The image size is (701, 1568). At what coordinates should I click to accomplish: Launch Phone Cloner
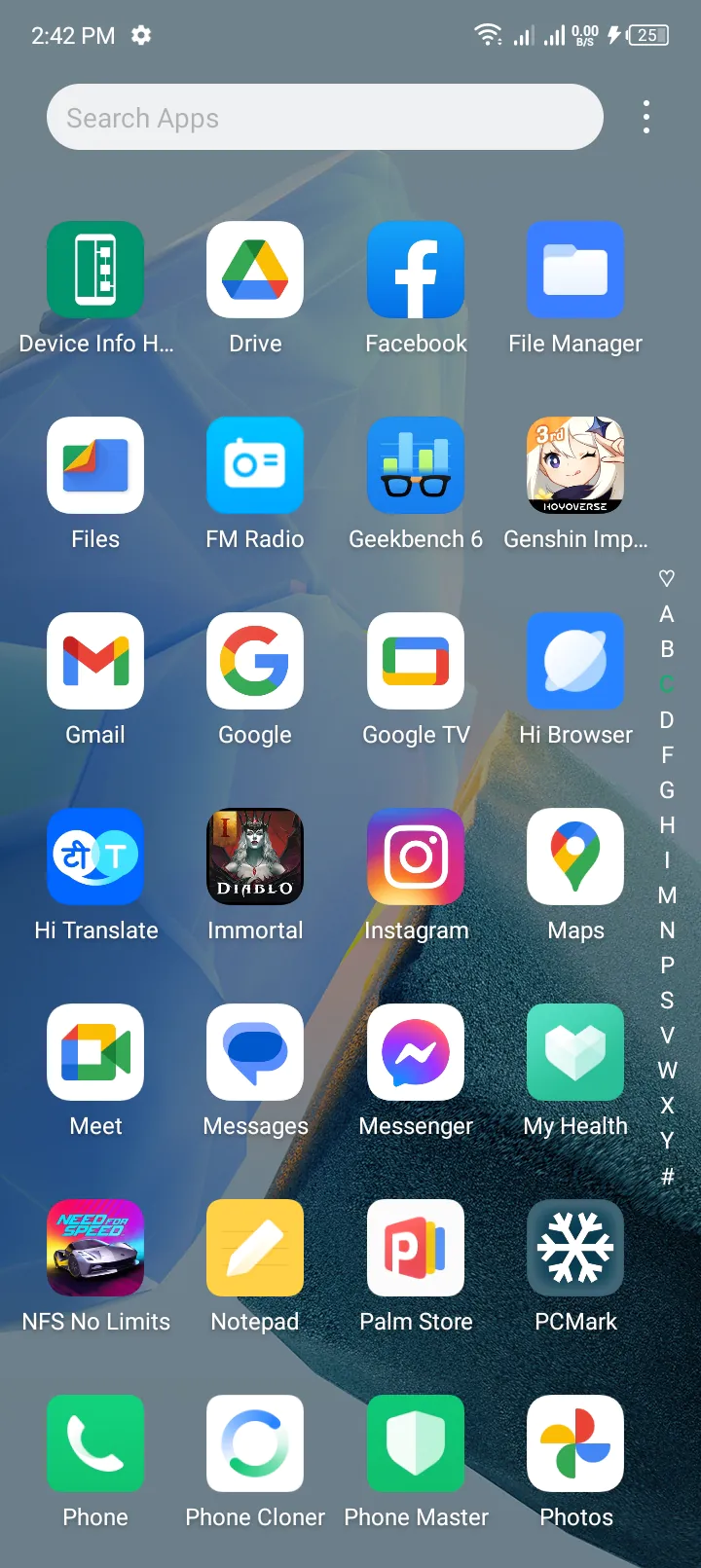tap(255, 1444)
